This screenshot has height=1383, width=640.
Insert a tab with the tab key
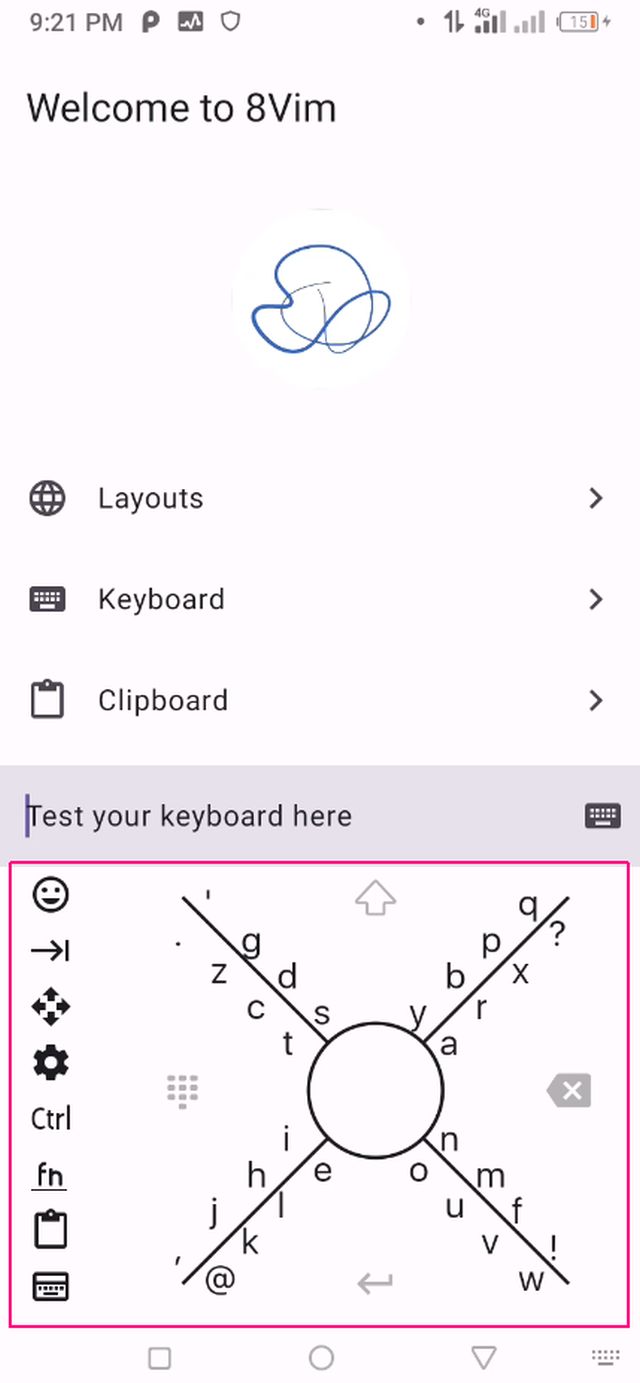[51, 950]
